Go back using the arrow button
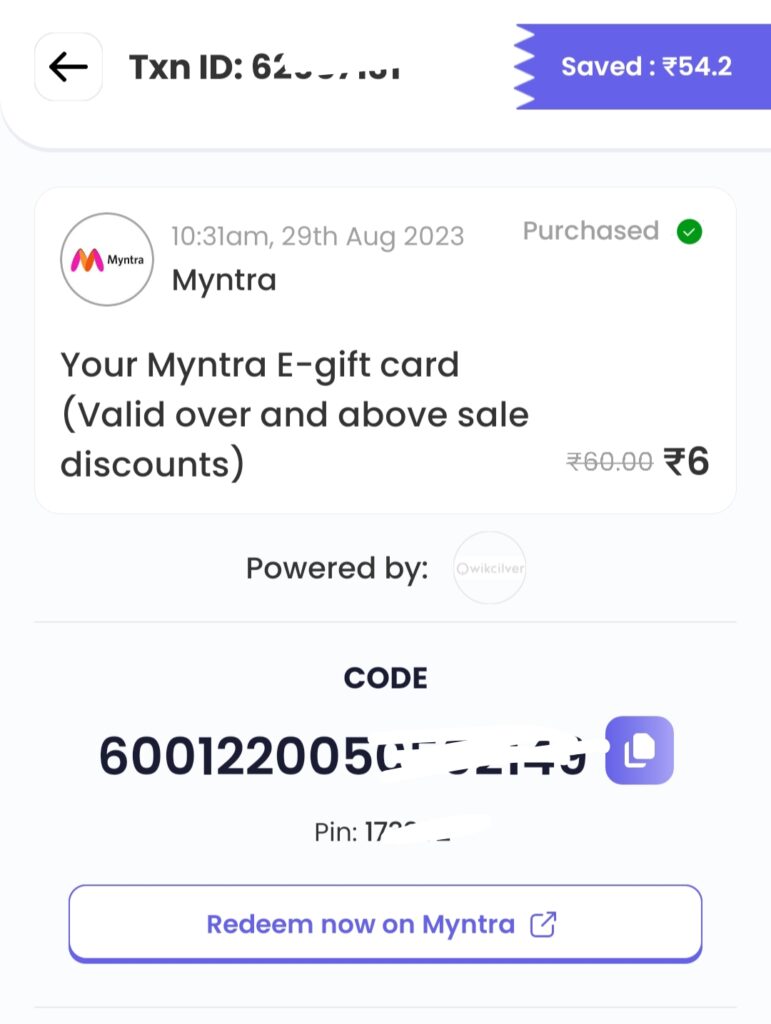Screen dimensions: 771x1024 point(68,67)
